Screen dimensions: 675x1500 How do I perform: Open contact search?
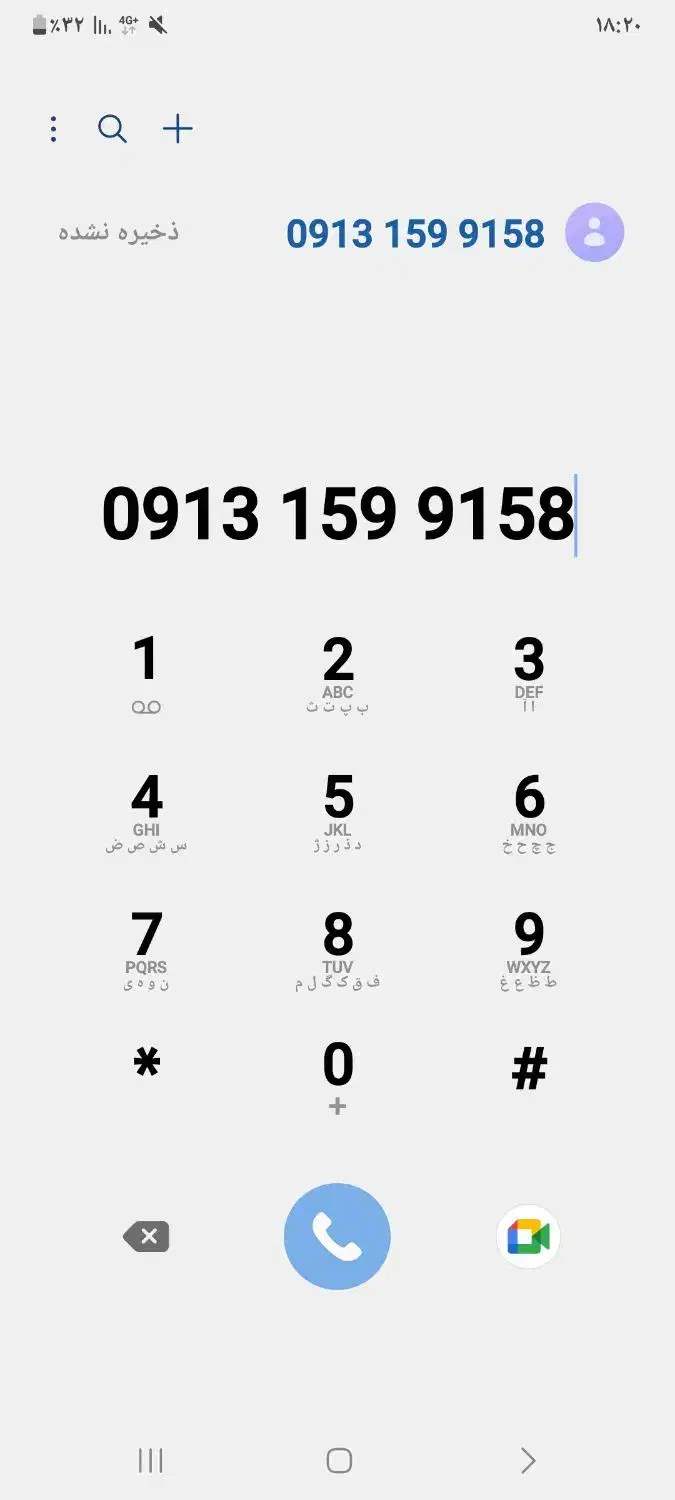[x=112, y=129]
